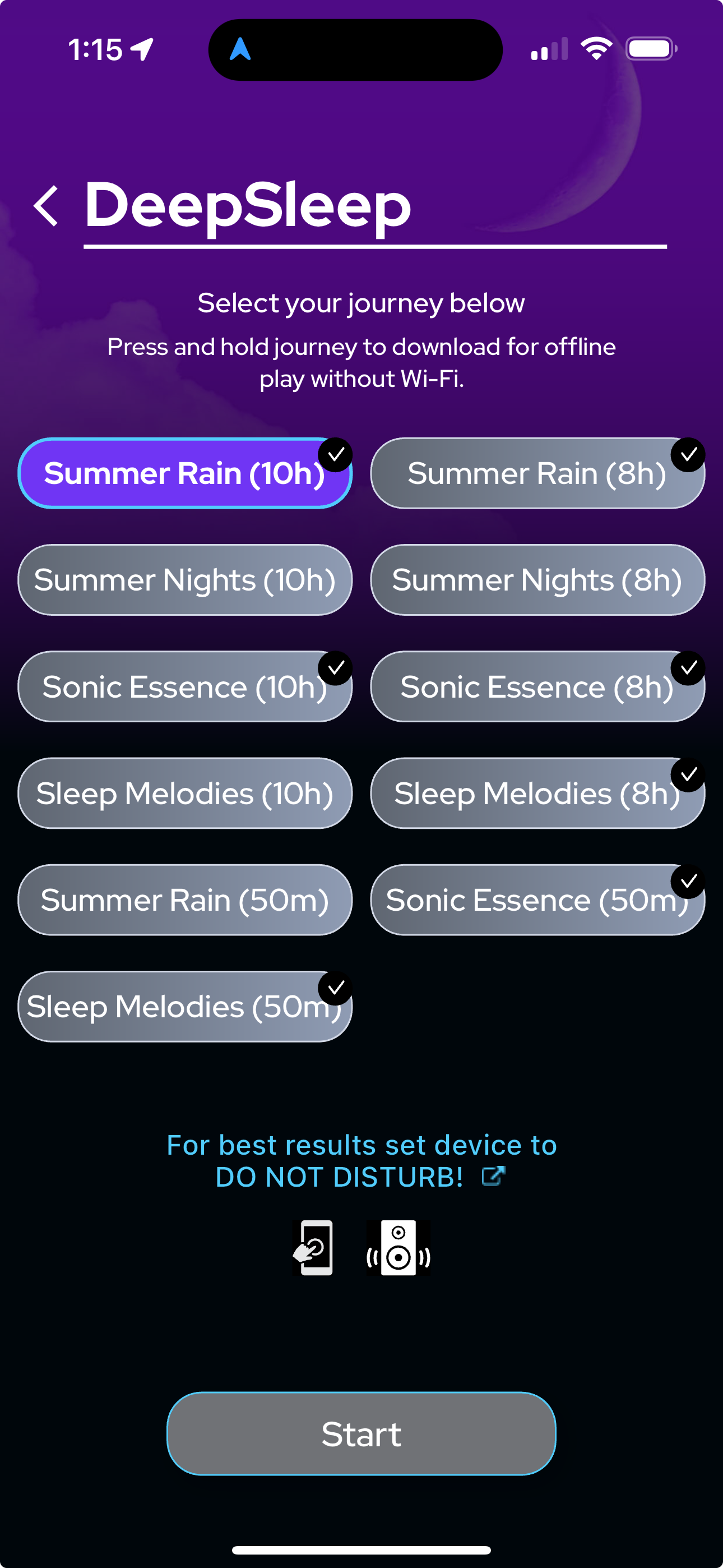Image resolution: width=723 pixels, height=1568 pixels.
Task: Select Sleep Melodies (10h) journey
Action: (184, 793)
